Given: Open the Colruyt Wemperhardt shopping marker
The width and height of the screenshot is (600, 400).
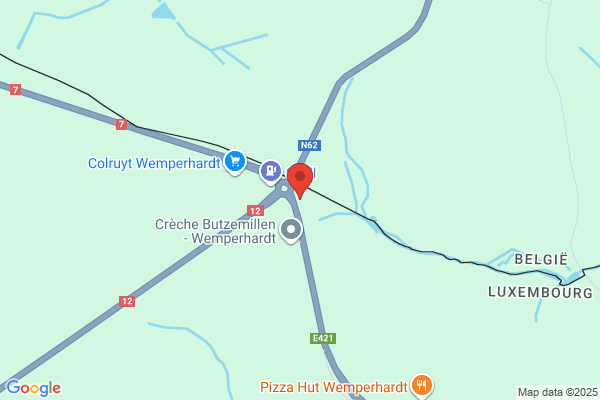Looking at the screenshot, I should [x=235, y=160].
